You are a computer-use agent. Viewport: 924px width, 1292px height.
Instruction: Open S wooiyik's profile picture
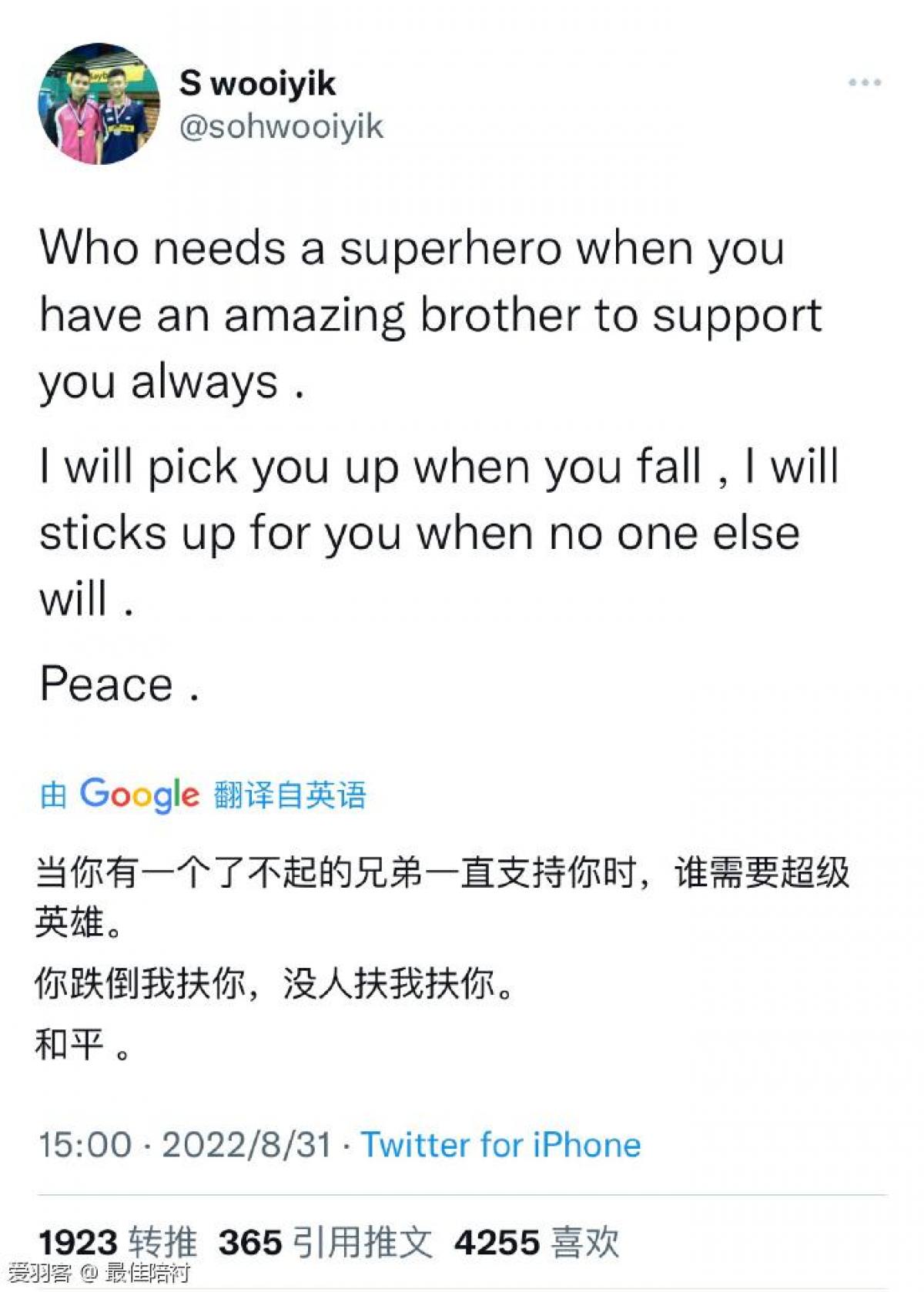99,104
